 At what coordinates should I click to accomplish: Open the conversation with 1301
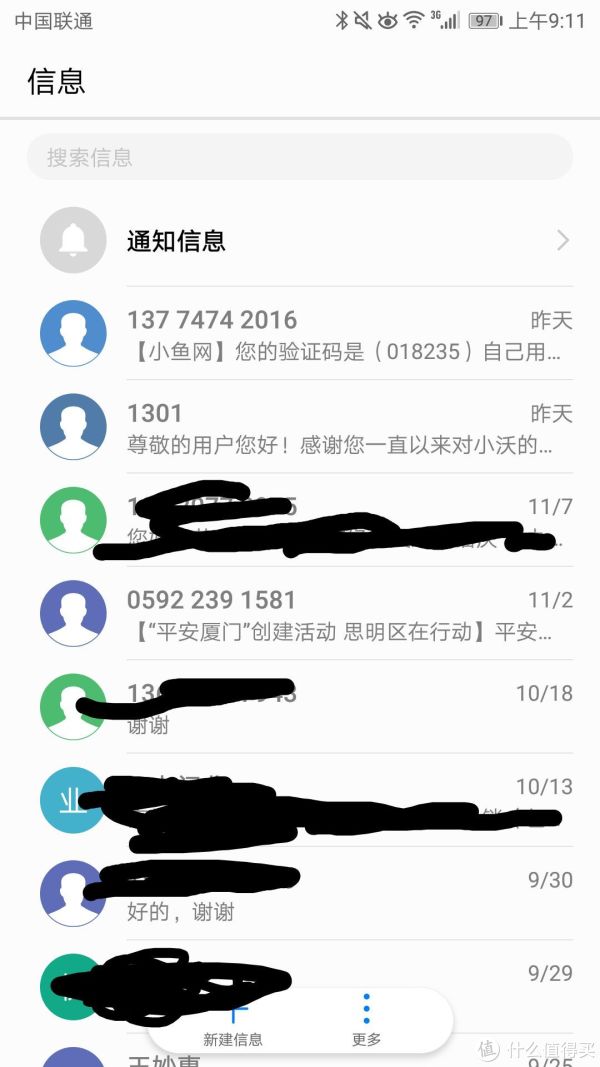300,427
